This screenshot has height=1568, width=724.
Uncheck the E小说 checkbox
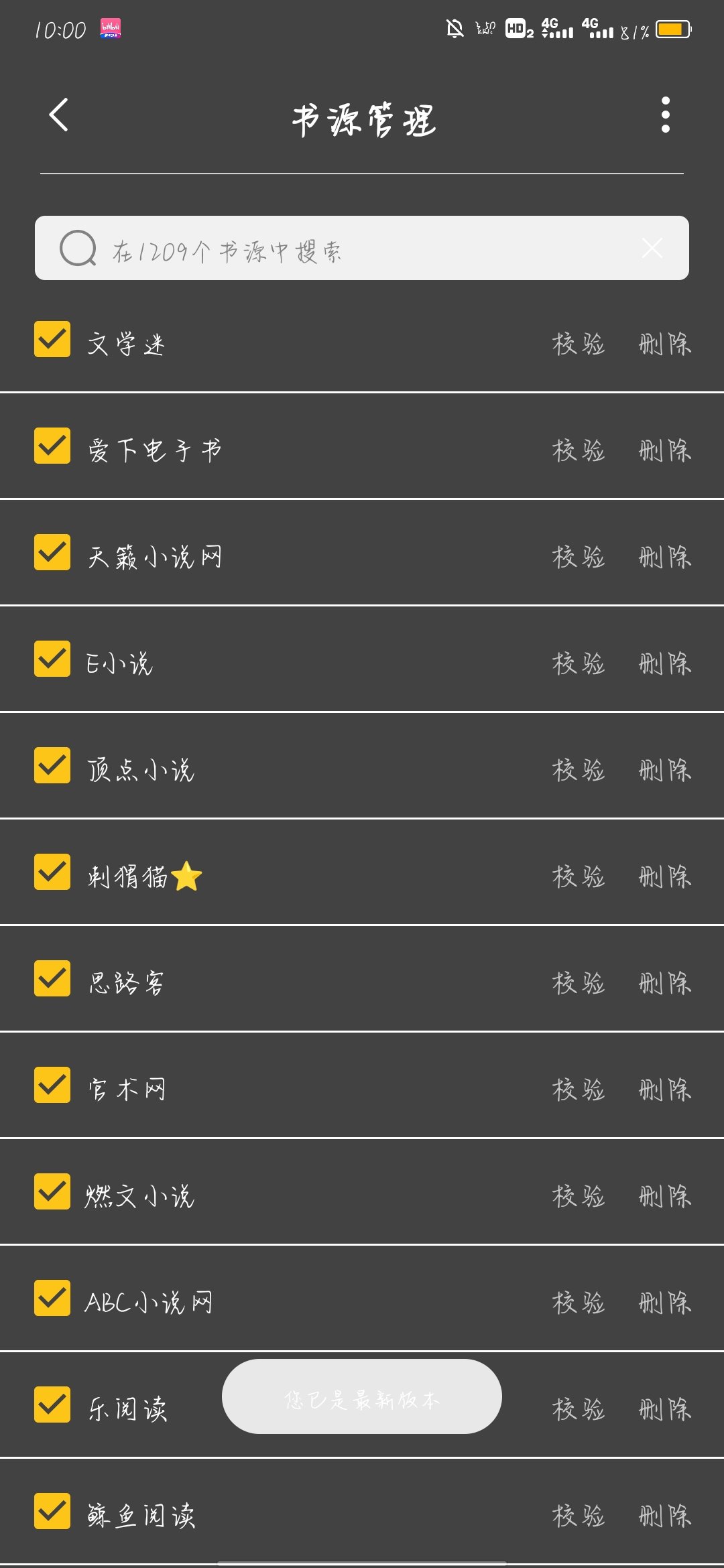pos(52,659)
